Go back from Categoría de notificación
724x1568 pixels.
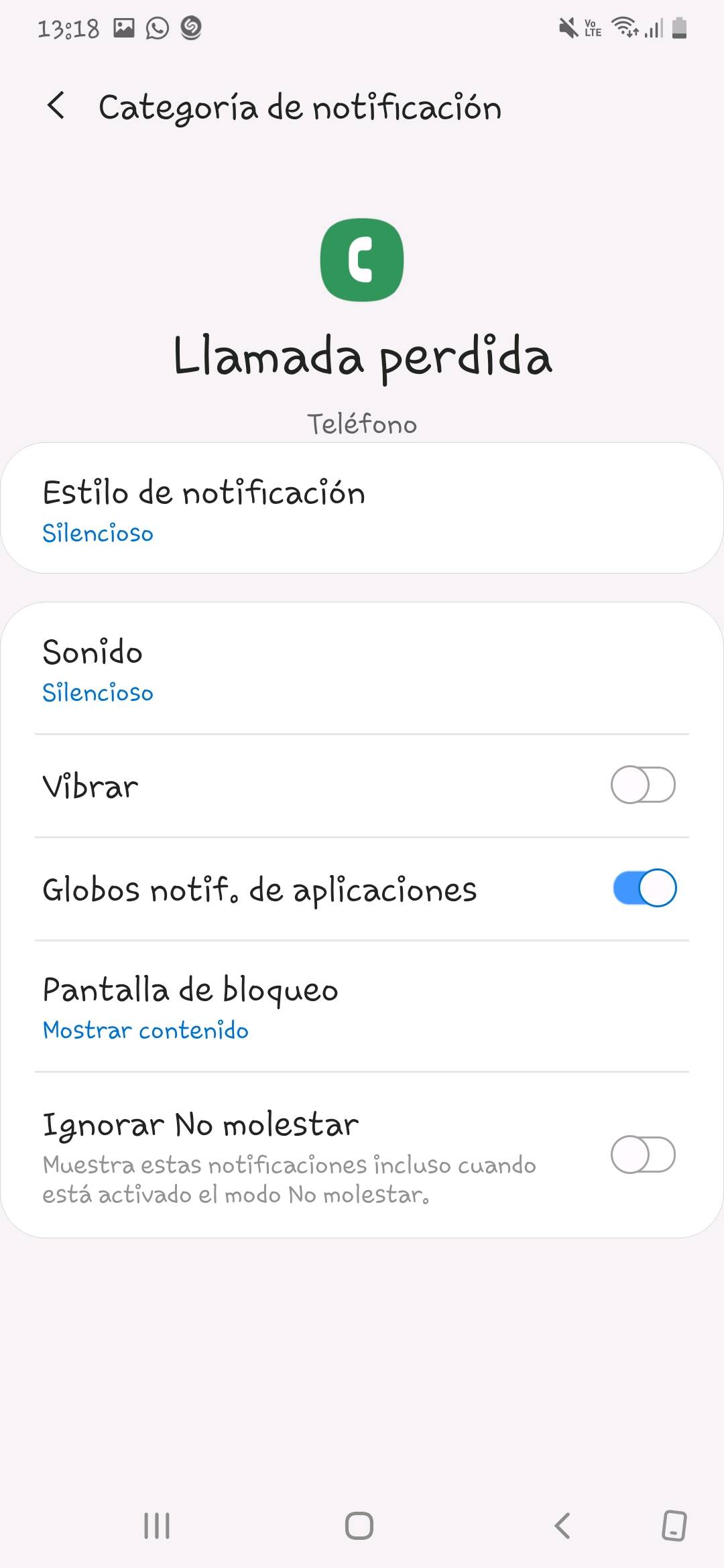[x=56, y=106]
